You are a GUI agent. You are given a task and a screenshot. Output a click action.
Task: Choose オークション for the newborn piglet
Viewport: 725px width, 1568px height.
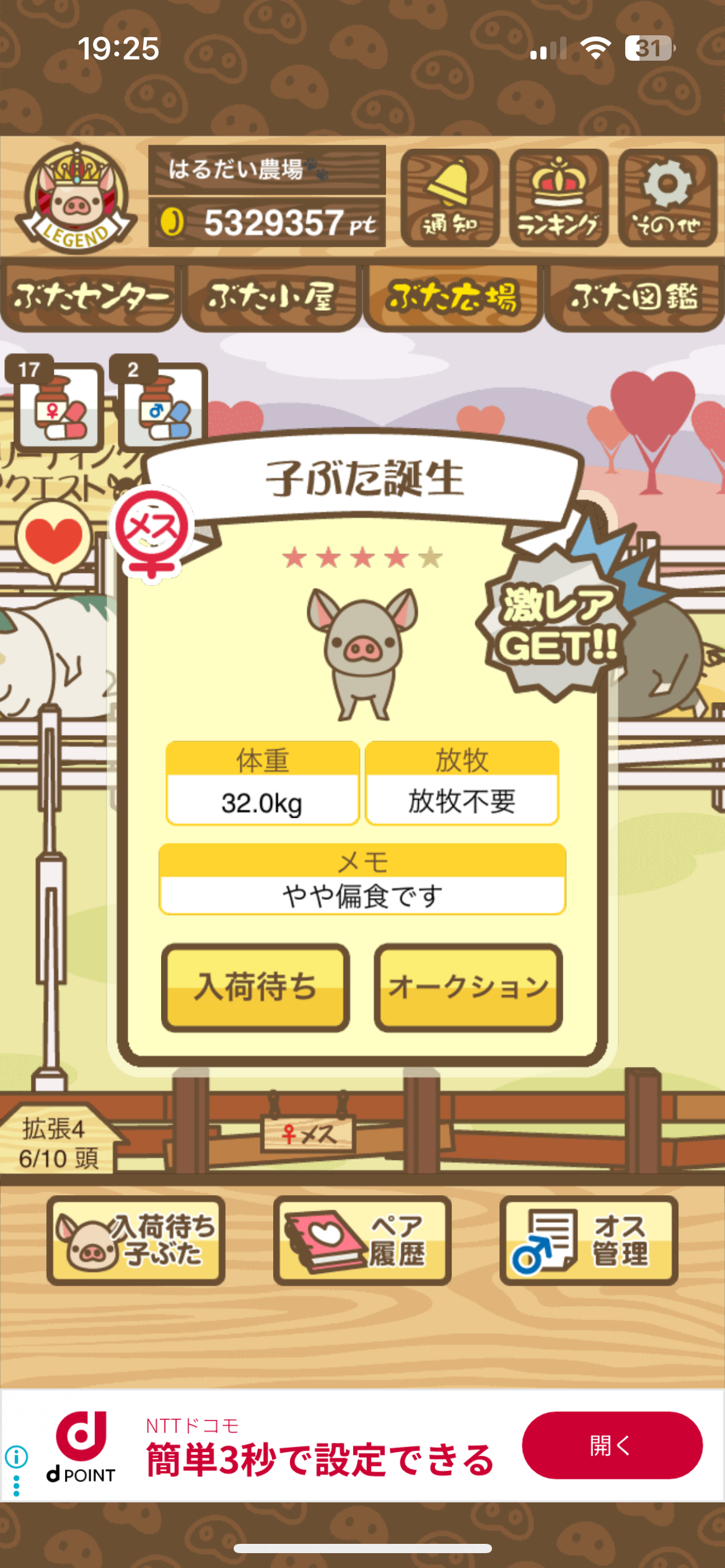(x=468, y=987)
